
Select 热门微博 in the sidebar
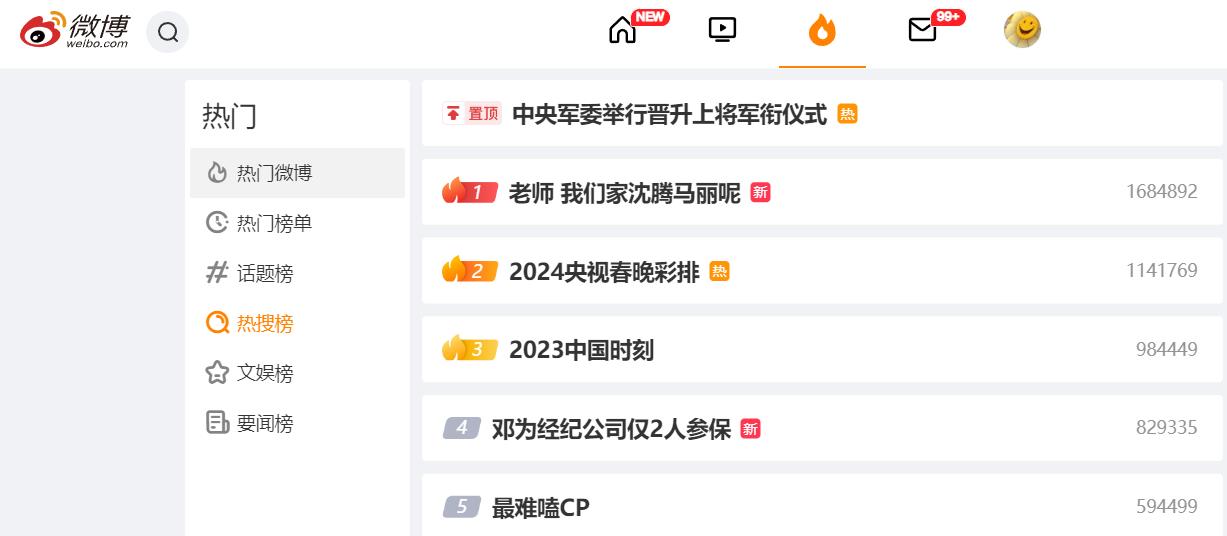[x=274, y=173]
